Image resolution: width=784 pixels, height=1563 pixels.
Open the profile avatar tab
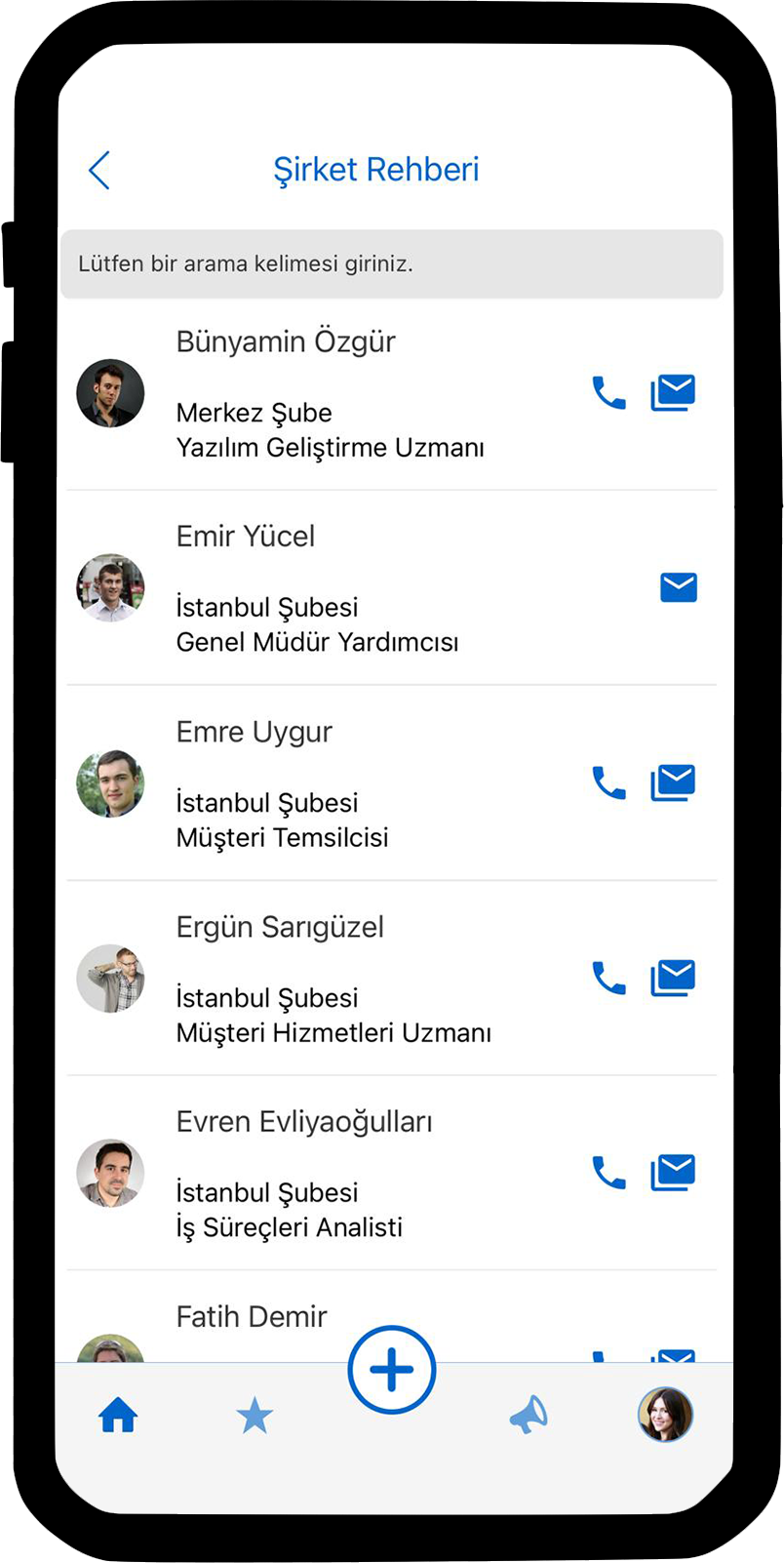click(x=665, y=1415)
